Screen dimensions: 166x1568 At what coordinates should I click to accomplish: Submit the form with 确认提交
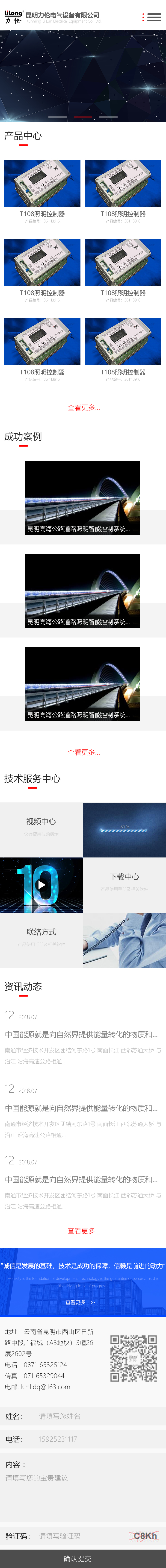coord(83,1558)
